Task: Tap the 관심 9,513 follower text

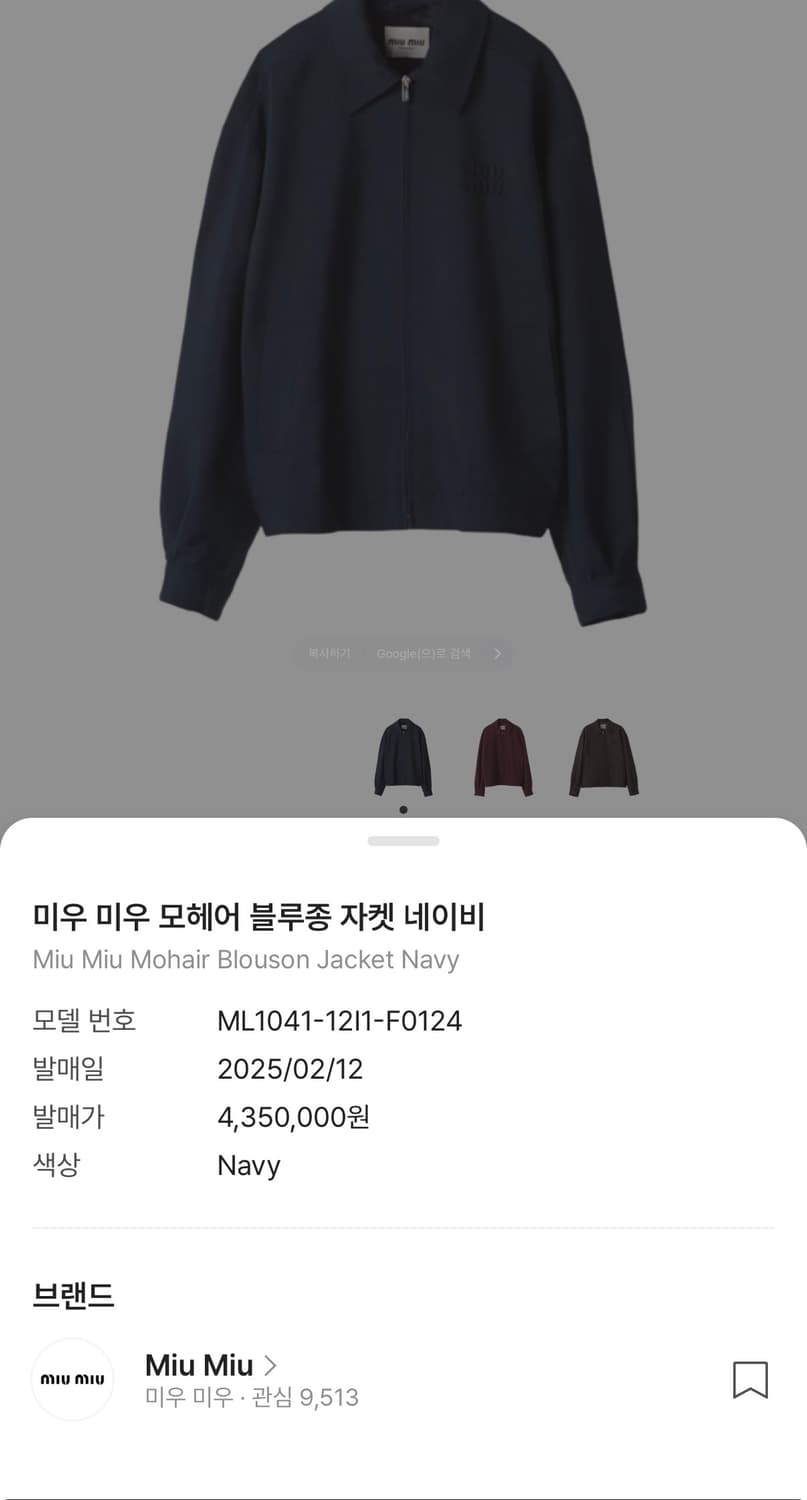Action: (x=252, y=1397)
